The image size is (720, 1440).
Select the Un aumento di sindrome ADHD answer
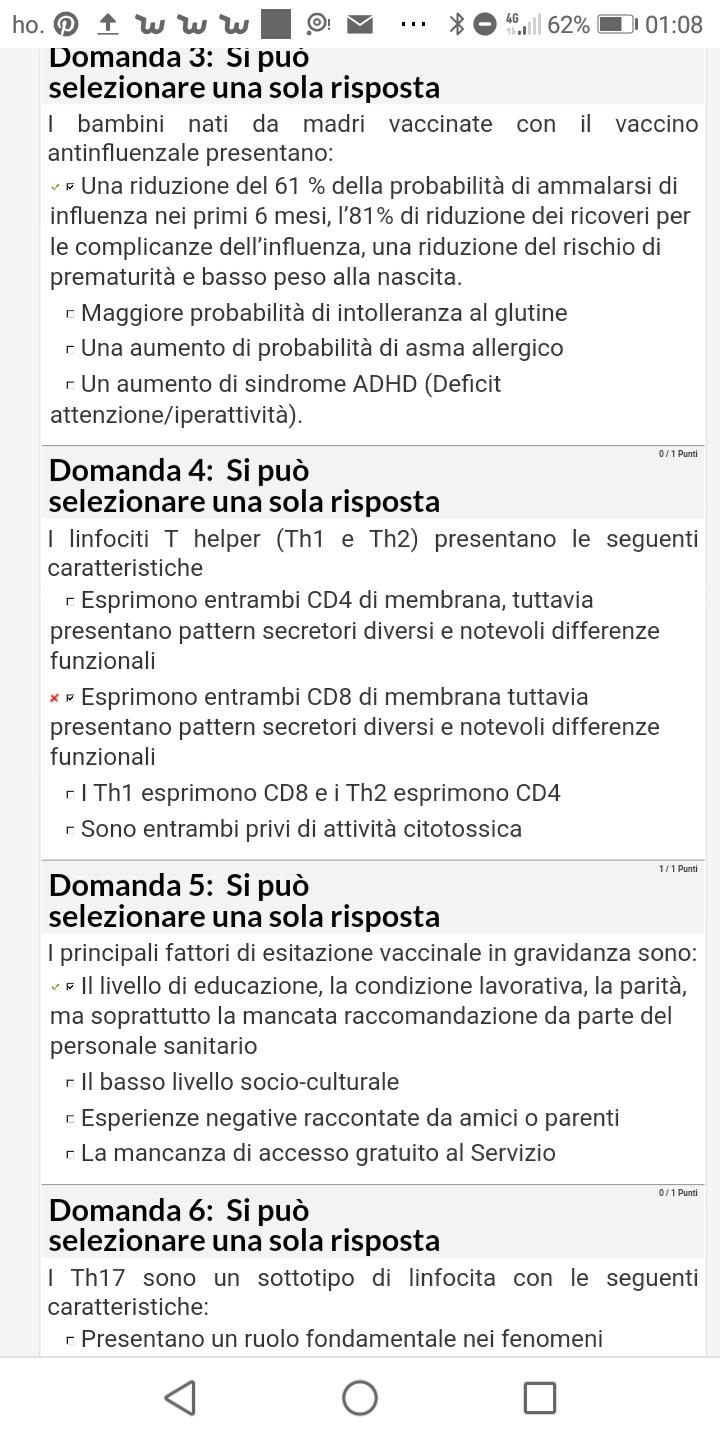70,386
